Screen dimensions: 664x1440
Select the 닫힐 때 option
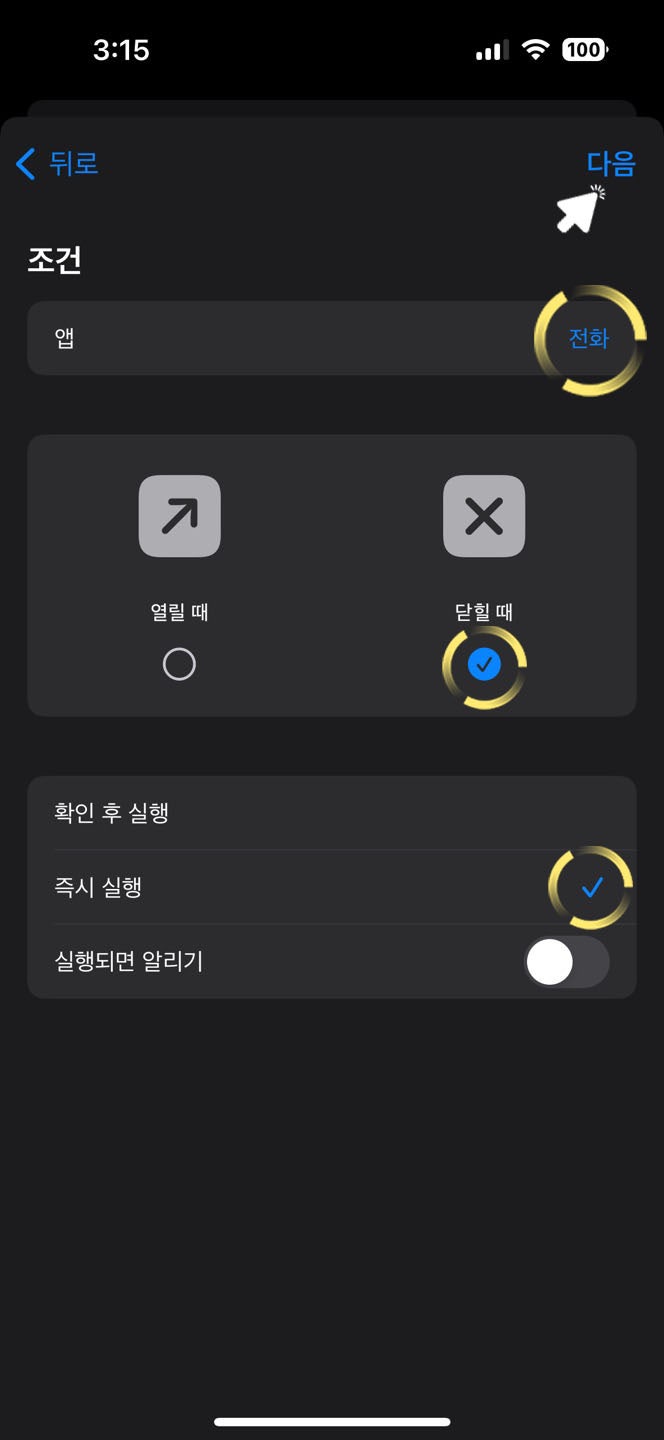click(484, 663)
